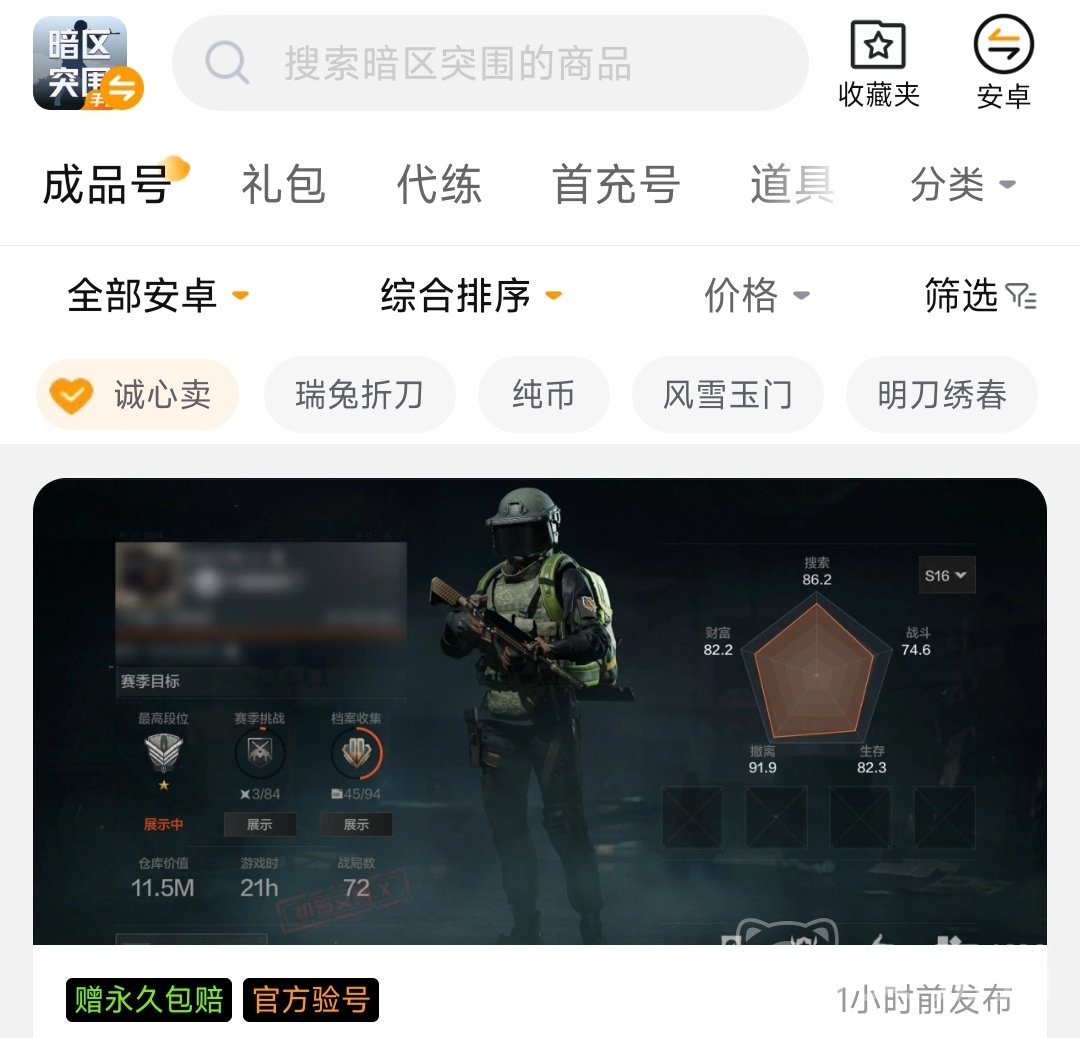The height and width of the screenshot is (1038, 1080).
Task: Choose the 风雪玉门 chip
Action: coord(727,395)
